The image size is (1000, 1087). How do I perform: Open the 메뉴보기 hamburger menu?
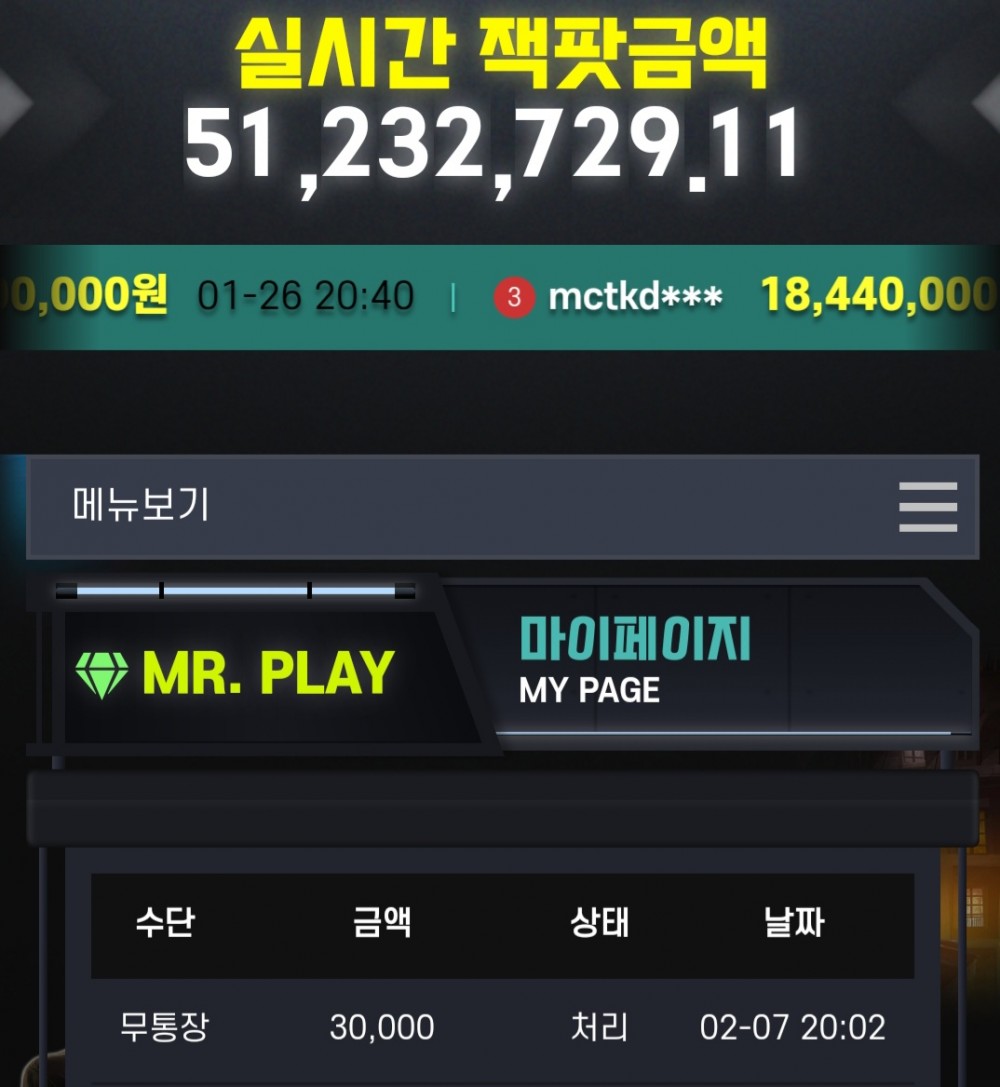tap(927, 507)
